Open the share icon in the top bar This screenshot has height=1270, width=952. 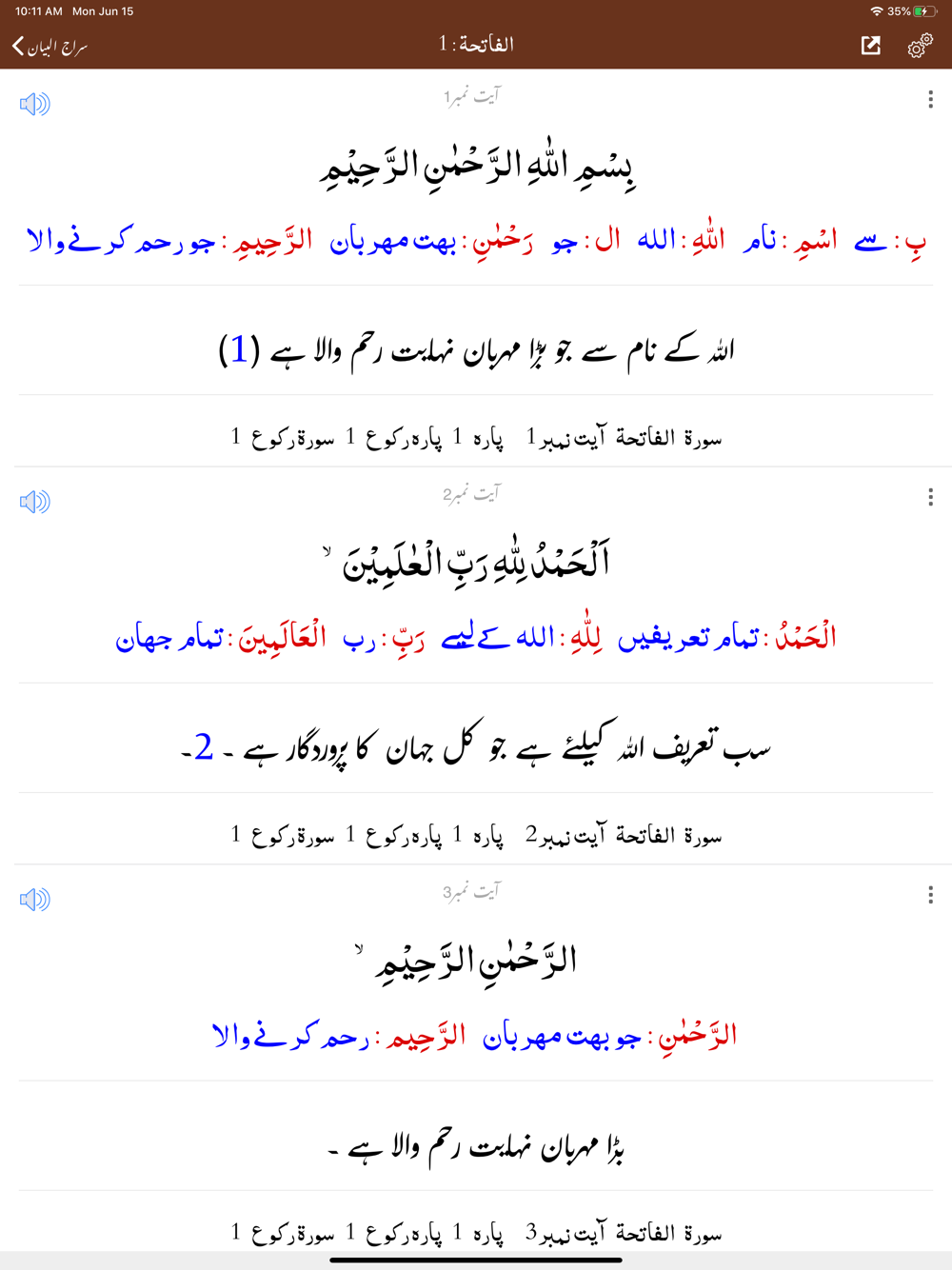click(x=870, y=46)
